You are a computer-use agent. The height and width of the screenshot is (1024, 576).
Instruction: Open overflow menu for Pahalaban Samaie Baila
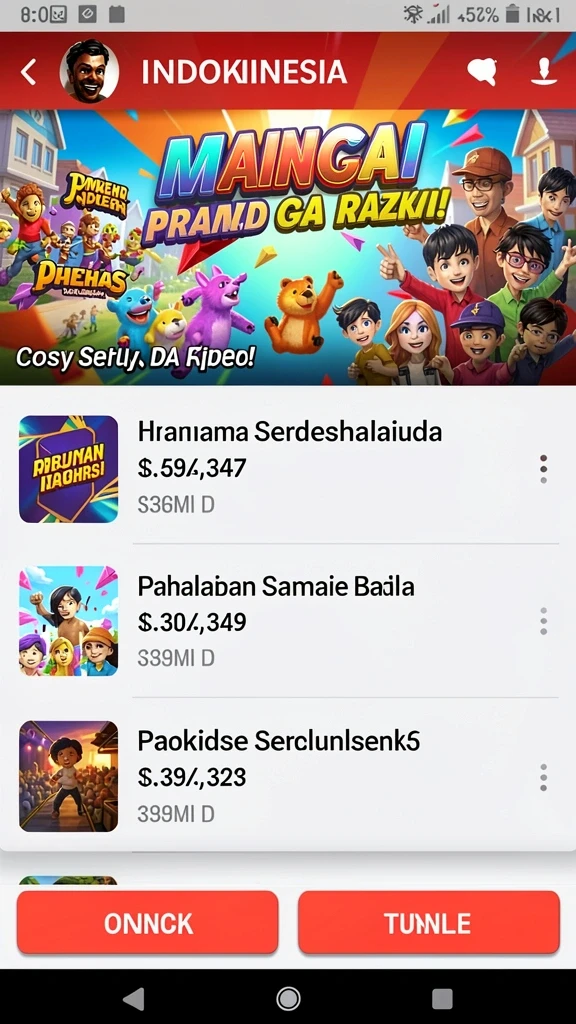(x=543, y=621)
